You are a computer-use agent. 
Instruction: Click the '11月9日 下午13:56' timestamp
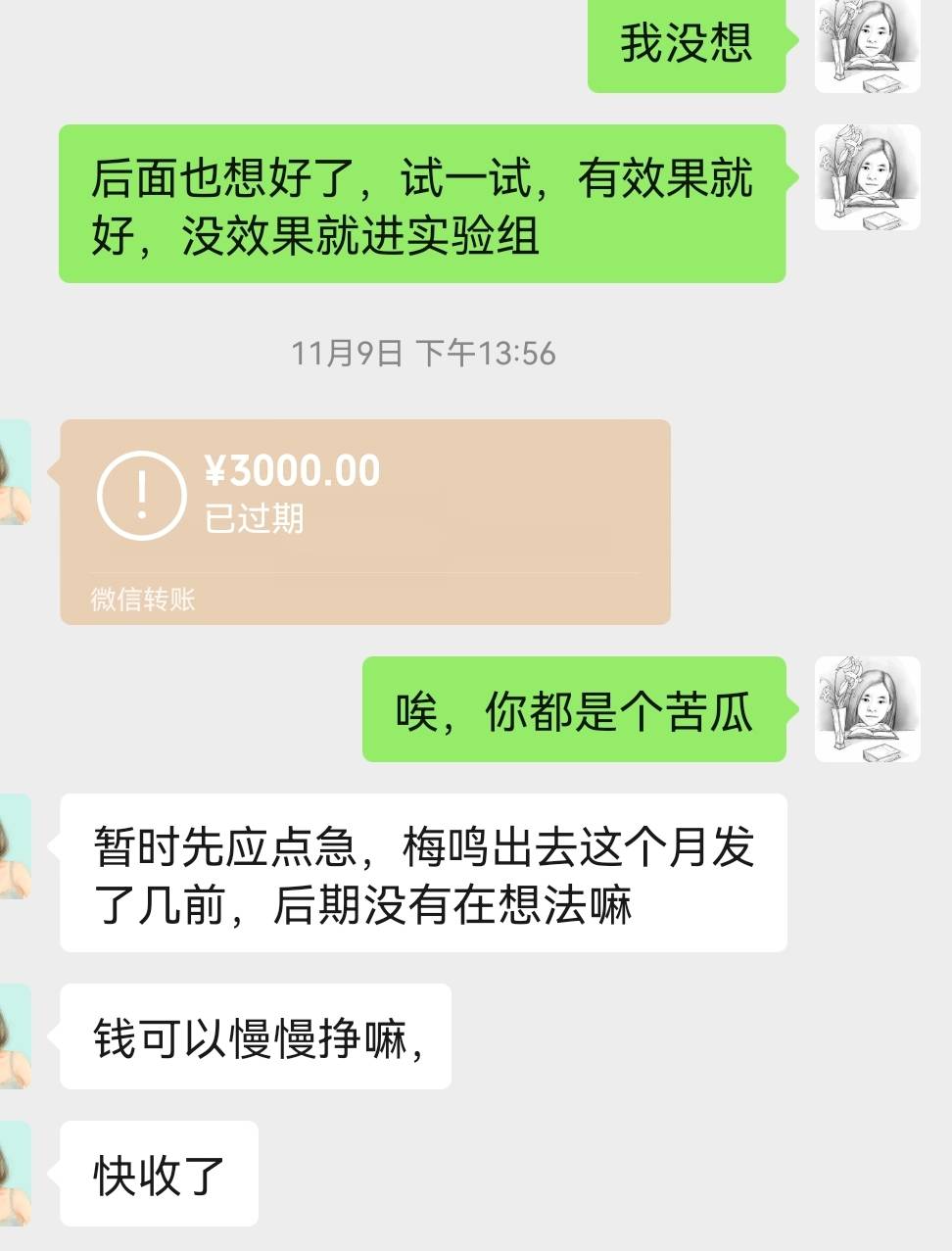[x=425, y=355]
